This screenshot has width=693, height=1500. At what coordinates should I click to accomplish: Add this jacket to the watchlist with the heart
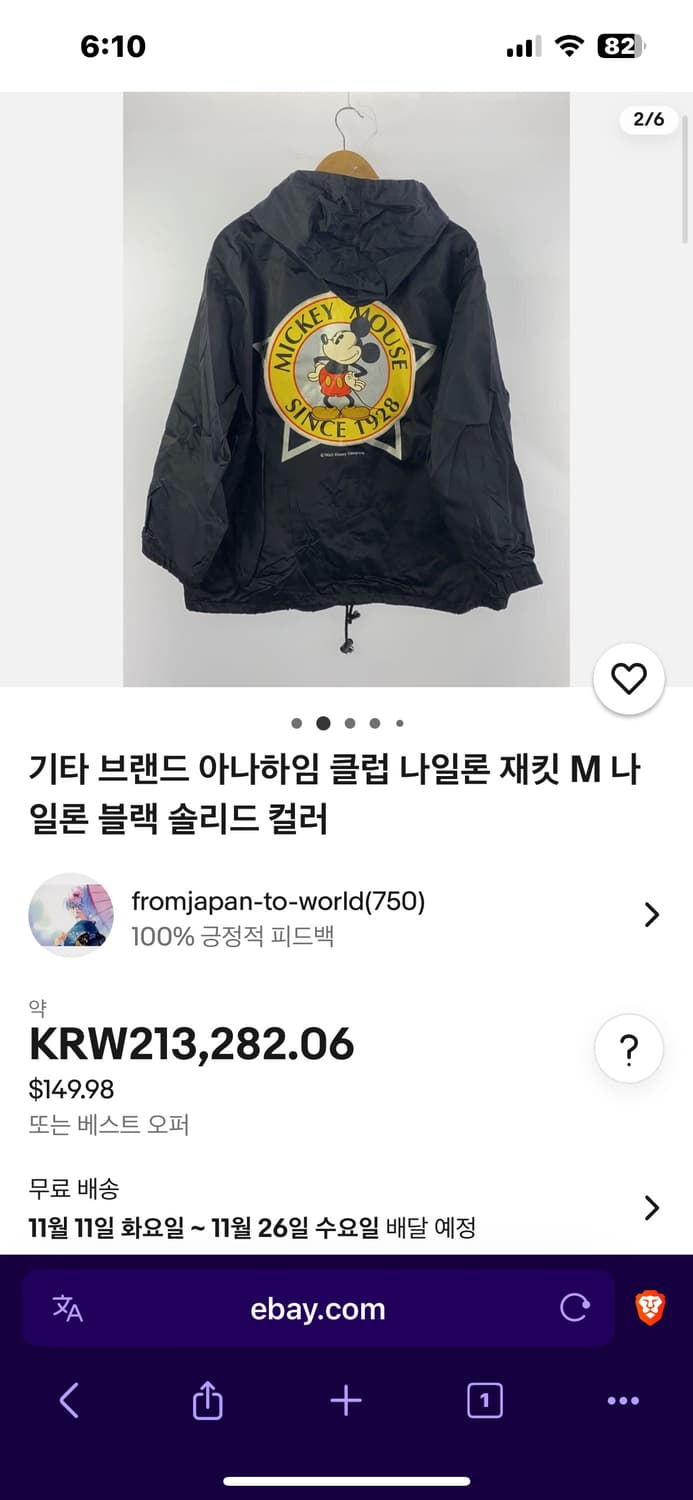pyautogui.click(x=628, y=680)
